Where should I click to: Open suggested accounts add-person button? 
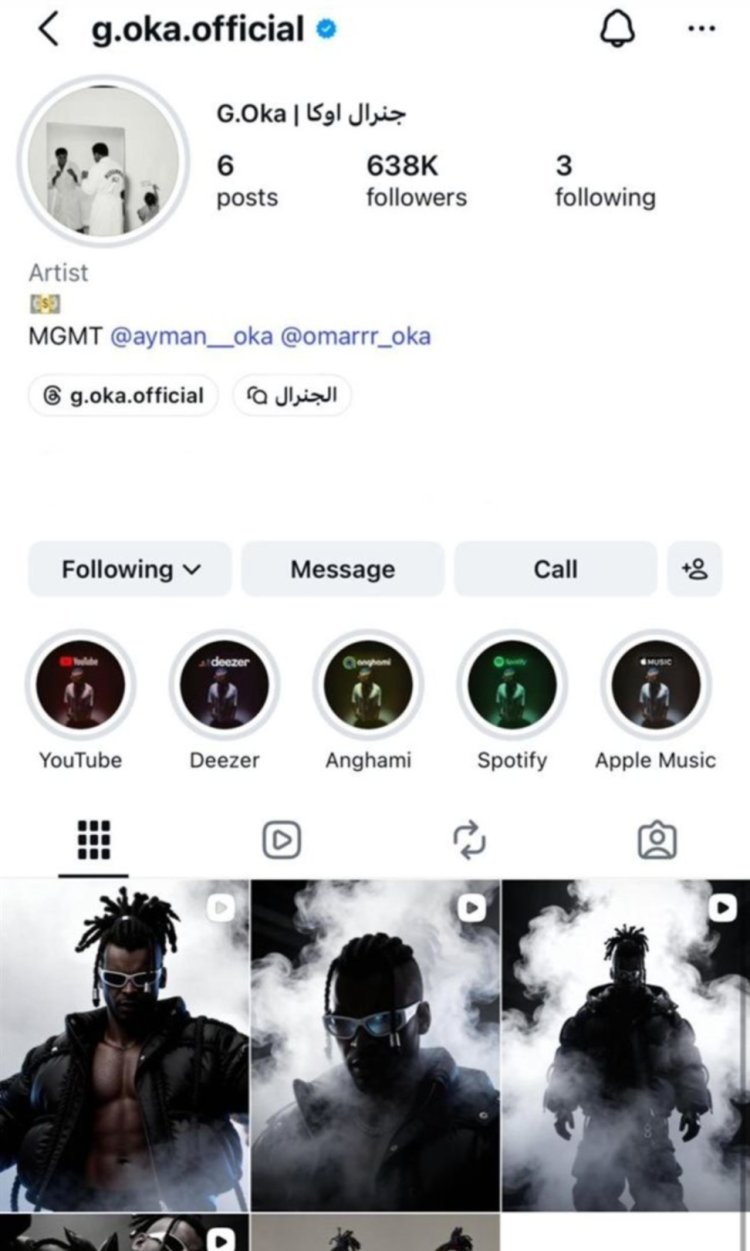click(x=694, y=569)
